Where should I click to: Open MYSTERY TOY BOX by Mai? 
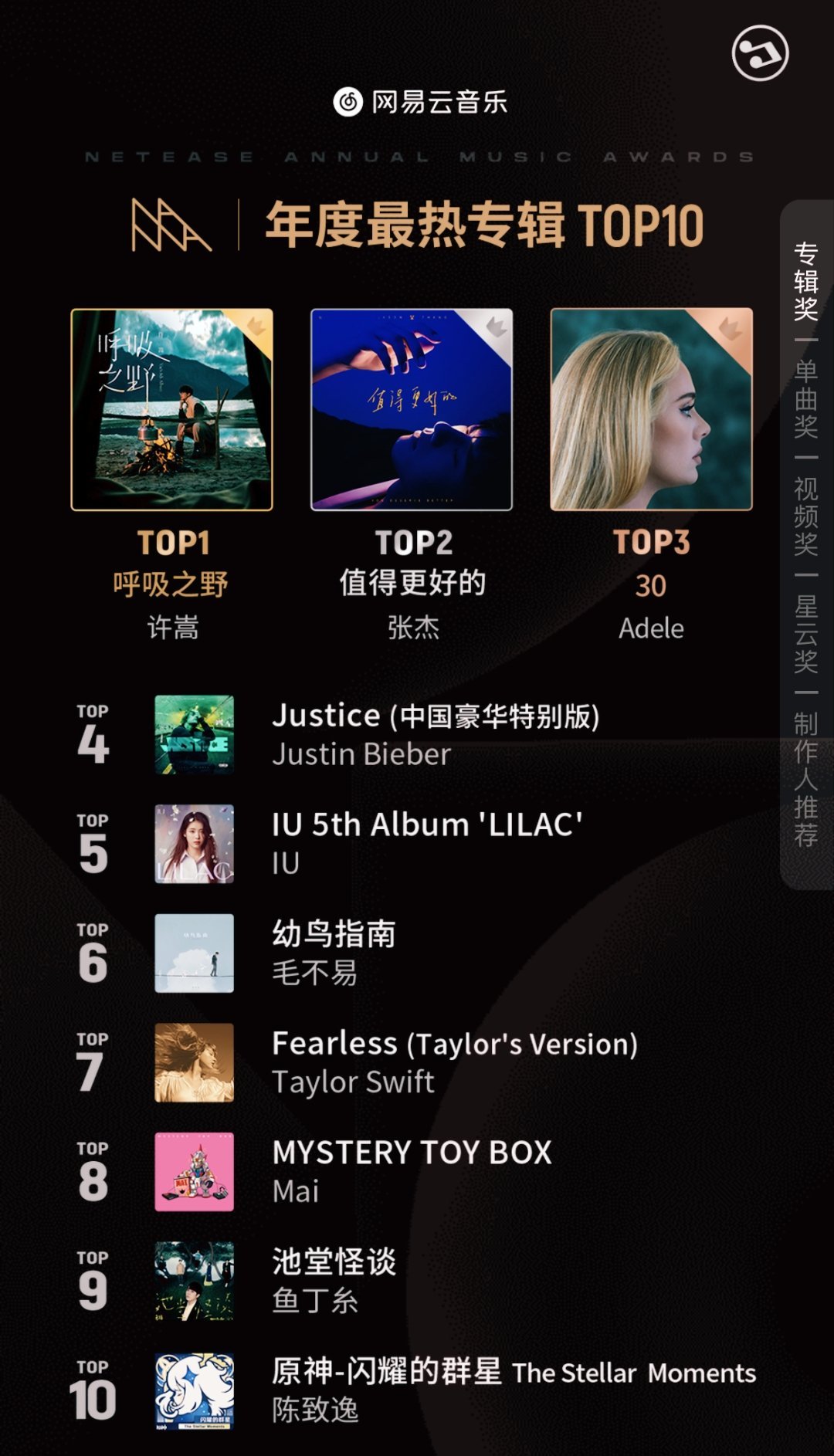tap(195, 1172)
